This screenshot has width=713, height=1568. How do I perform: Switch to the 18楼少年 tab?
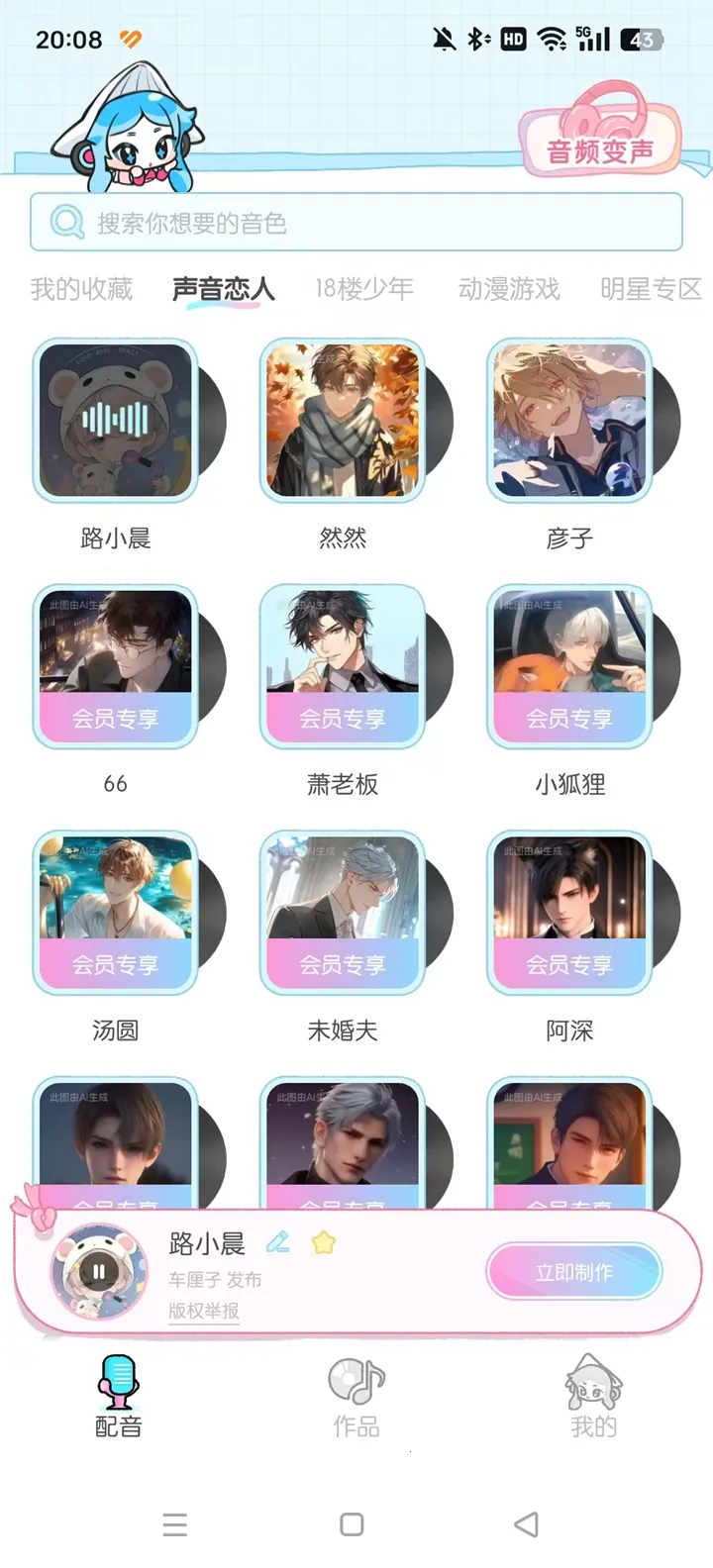(363, 289)
